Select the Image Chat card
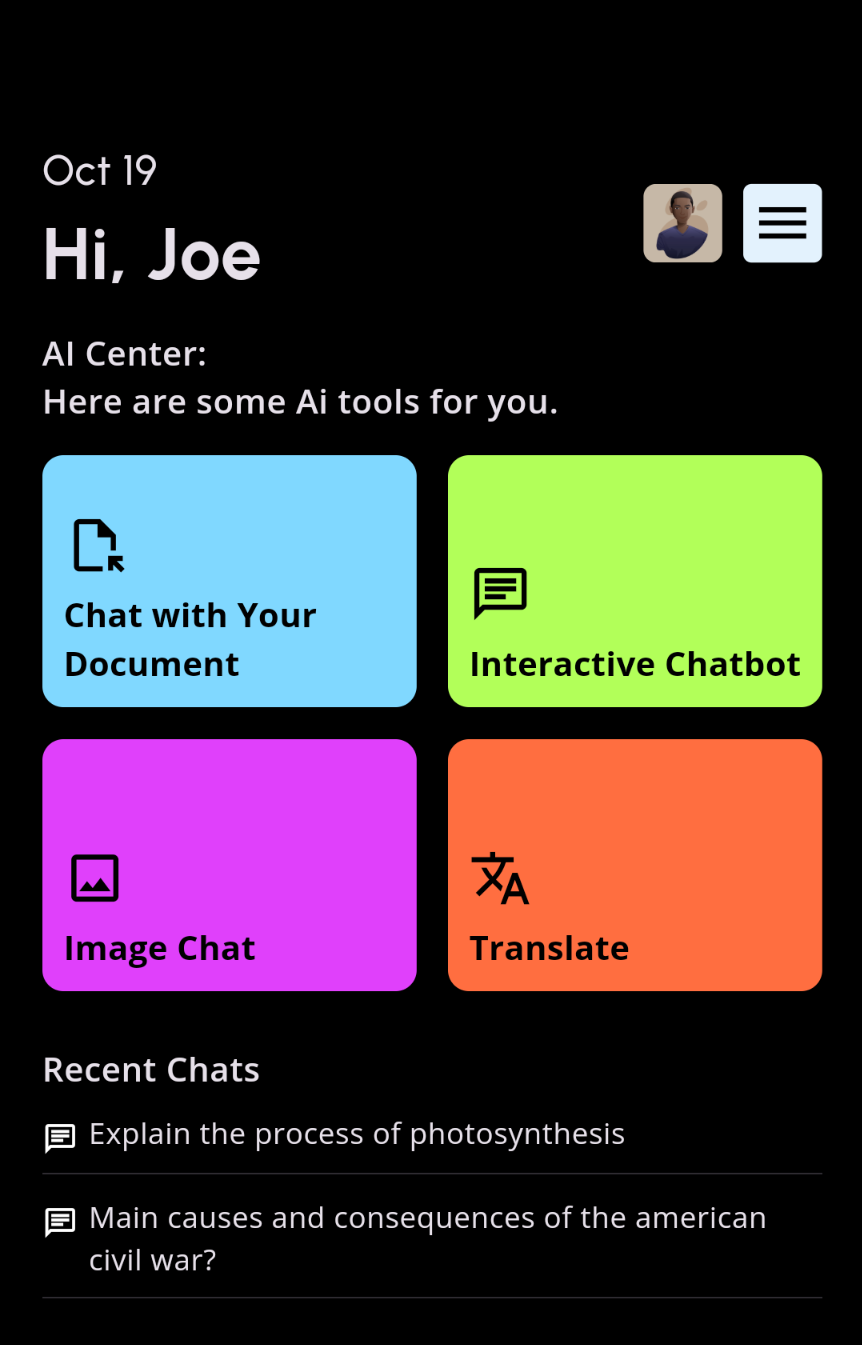 pyautogui.click(x=229, y=865)
